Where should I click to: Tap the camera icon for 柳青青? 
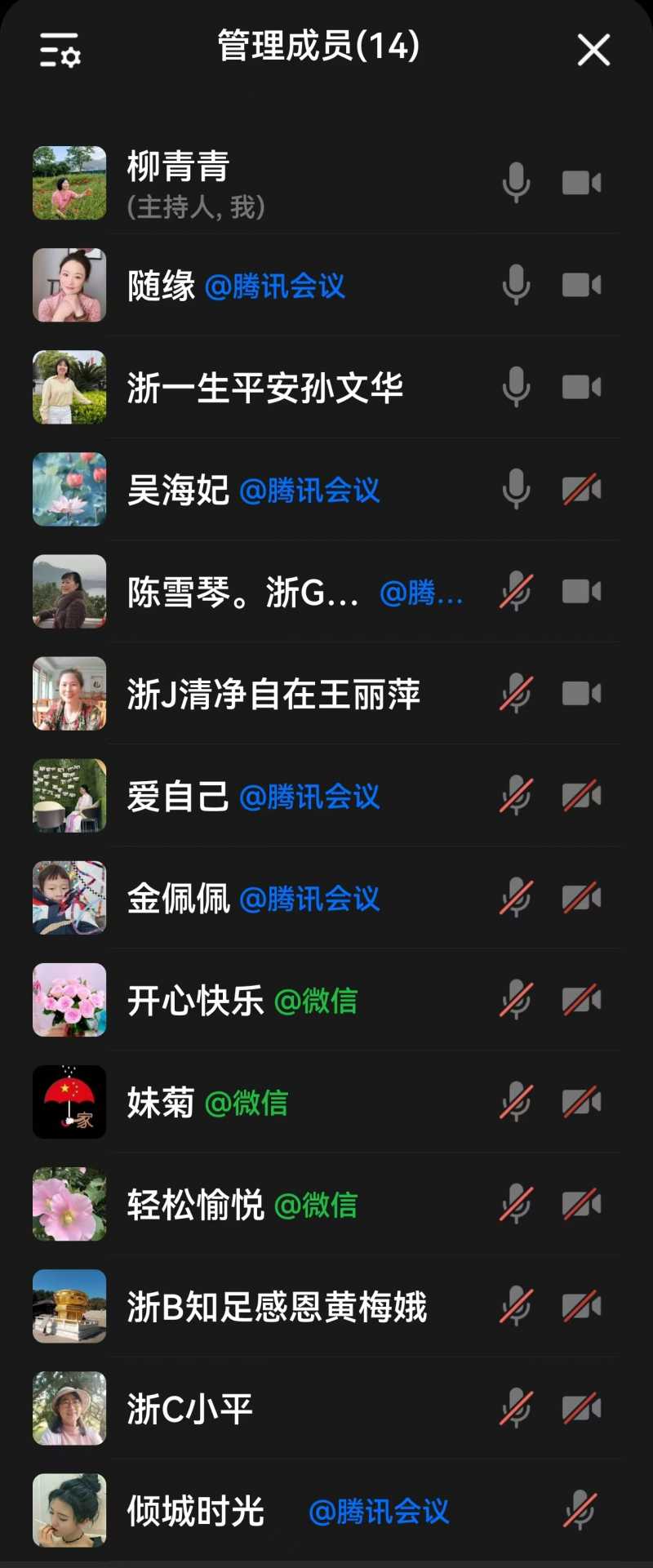581,183
